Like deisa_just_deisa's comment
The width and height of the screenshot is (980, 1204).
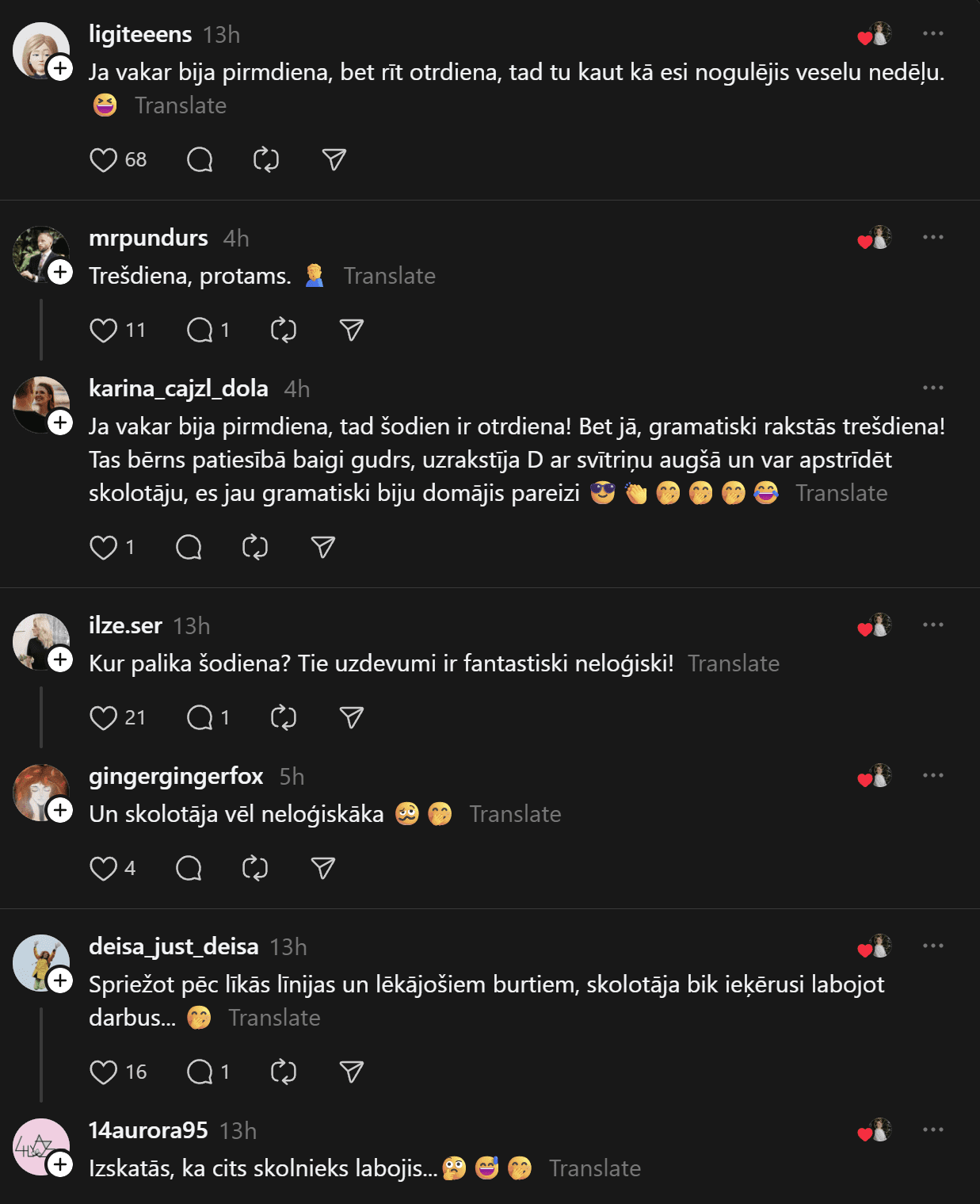(104, 1072)
